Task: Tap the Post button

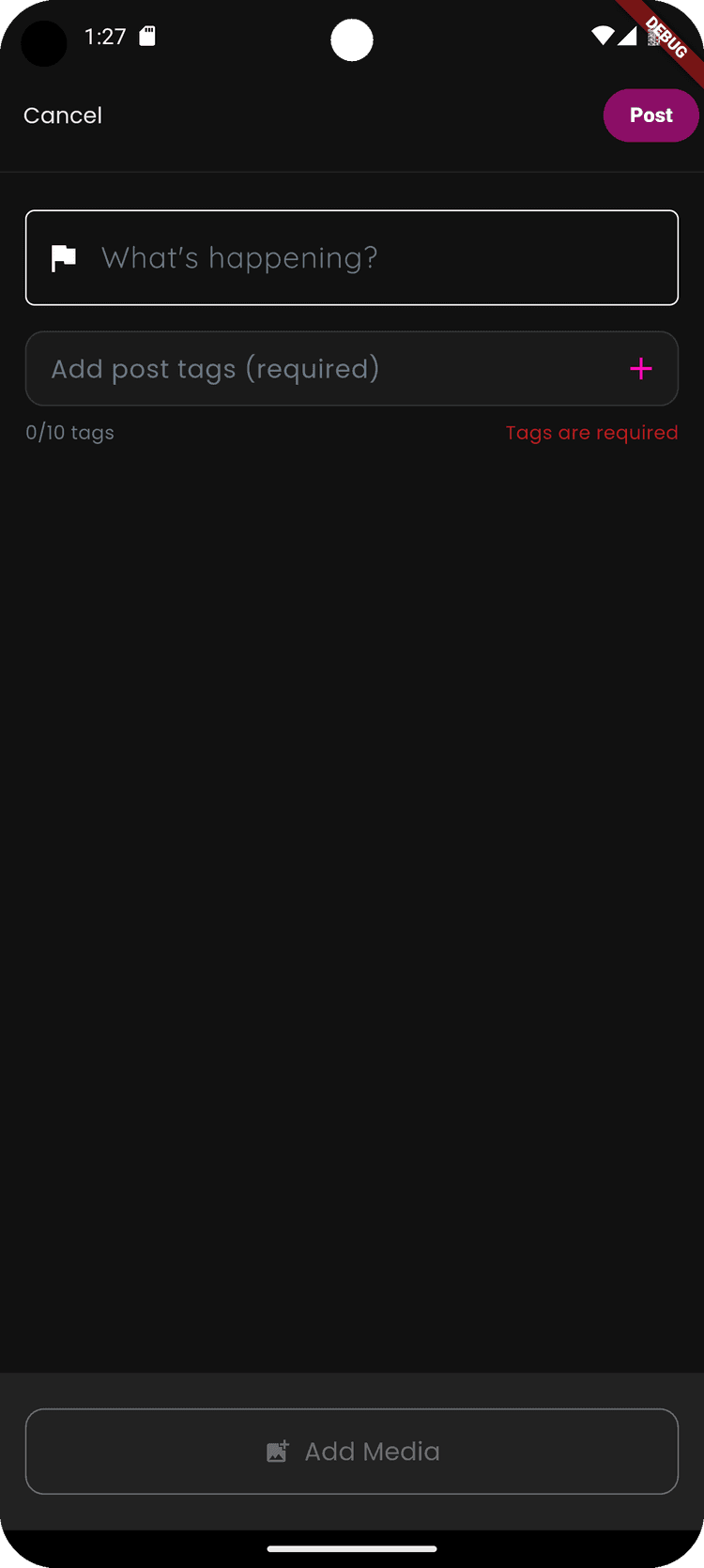Action: coord(650,115)
